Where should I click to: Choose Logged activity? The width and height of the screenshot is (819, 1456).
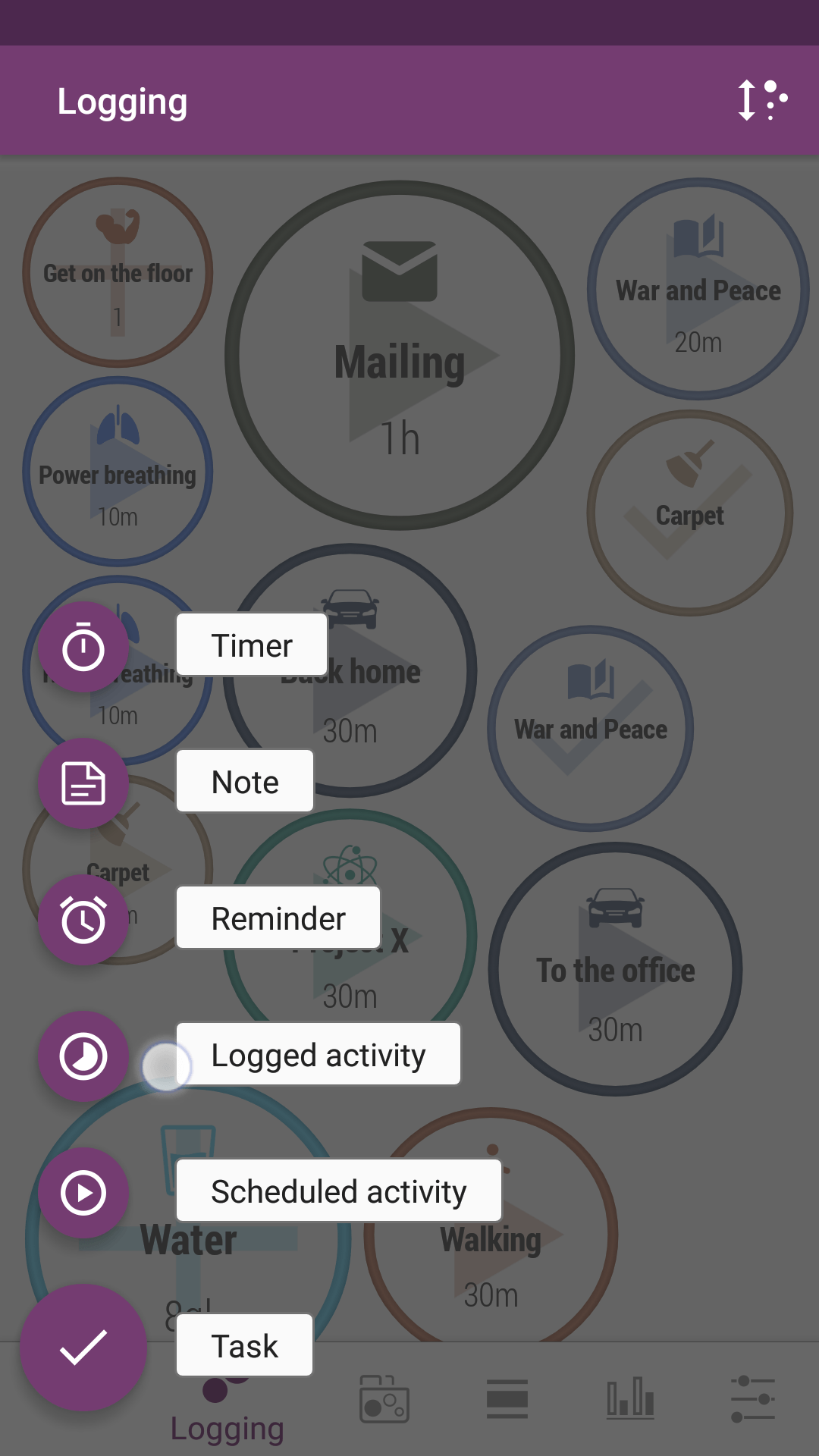[x=83, y=1056]
